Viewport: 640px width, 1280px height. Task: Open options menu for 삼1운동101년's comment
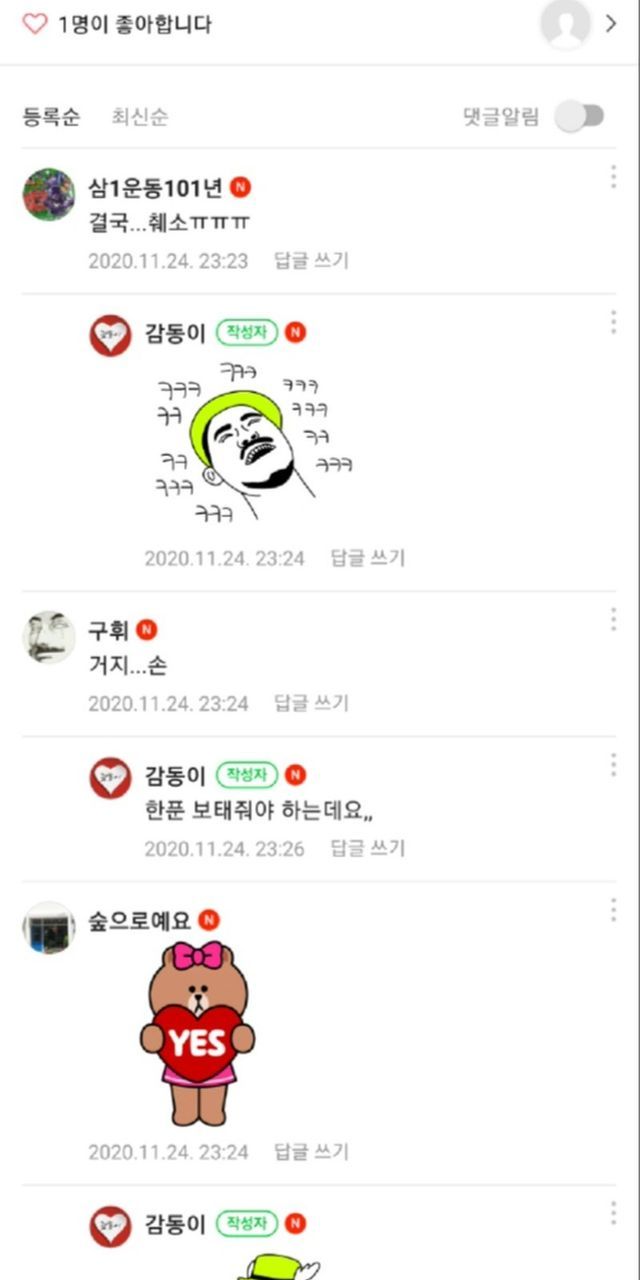(x=612, y=177)
